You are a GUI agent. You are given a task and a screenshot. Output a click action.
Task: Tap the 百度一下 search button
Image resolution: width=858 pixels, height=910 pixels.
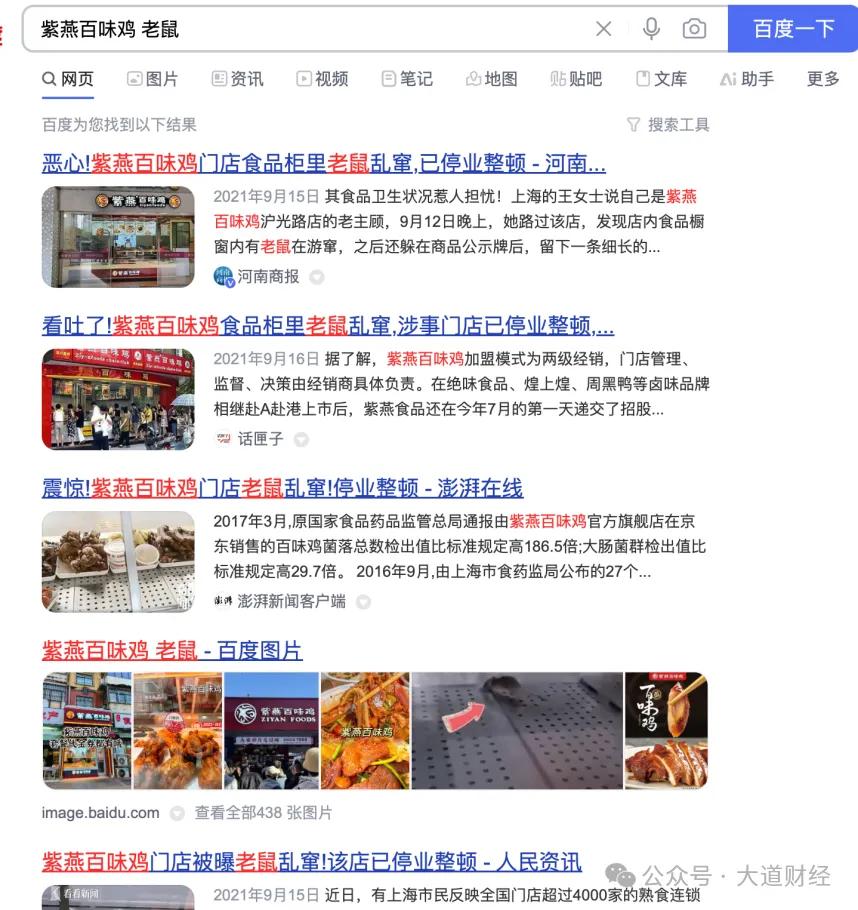[x=792, y=29]
